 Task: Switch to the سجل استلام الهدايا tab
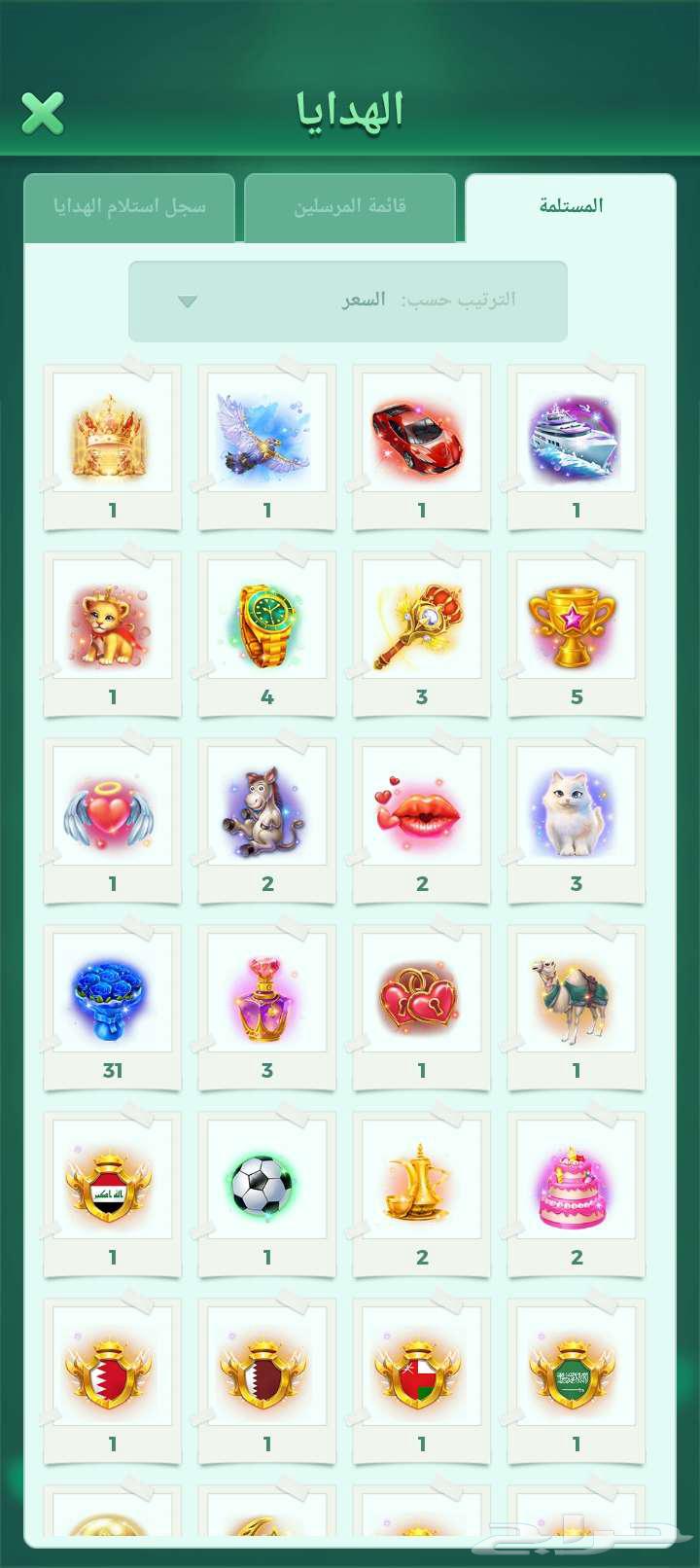[x=129, y=206]
